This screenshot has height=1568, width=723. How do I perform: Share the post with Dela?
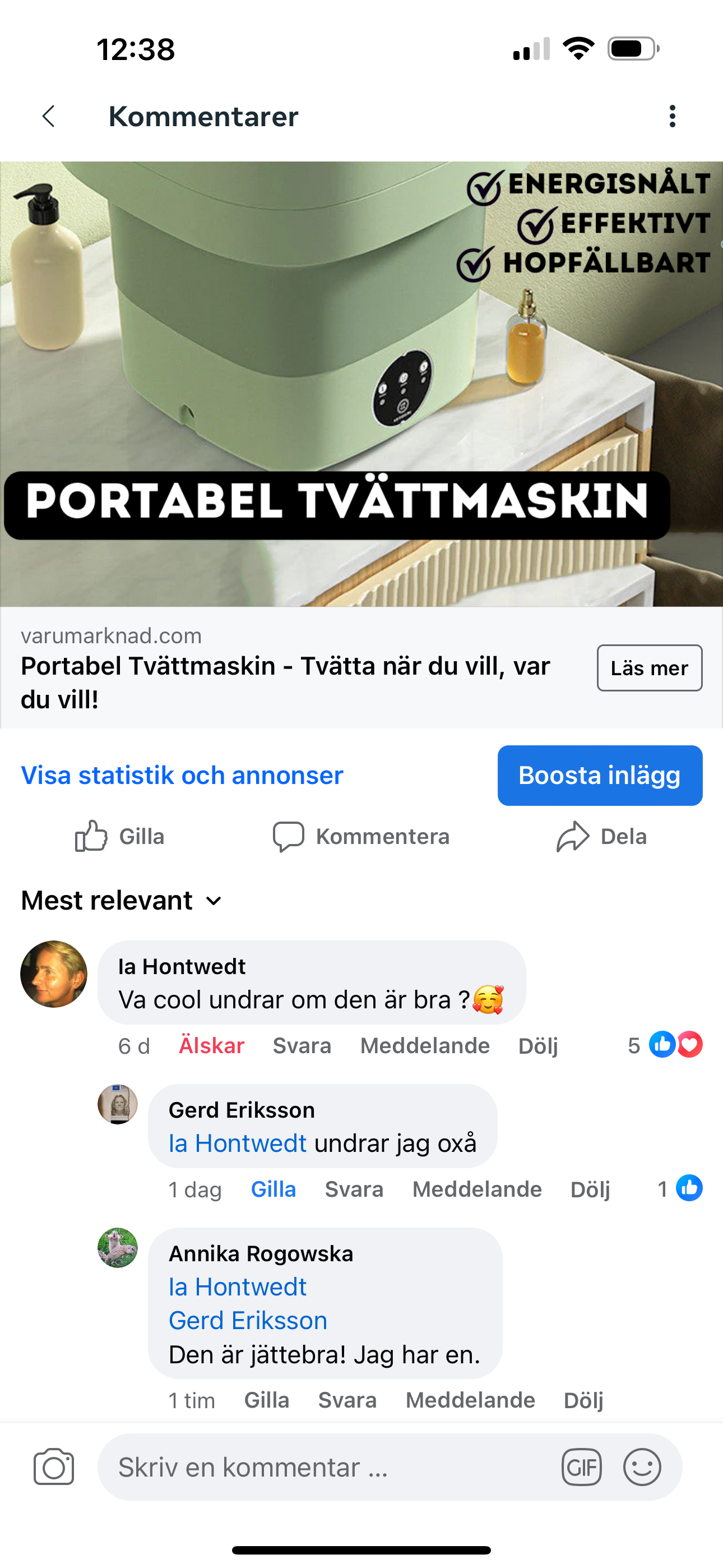(601, 836)
